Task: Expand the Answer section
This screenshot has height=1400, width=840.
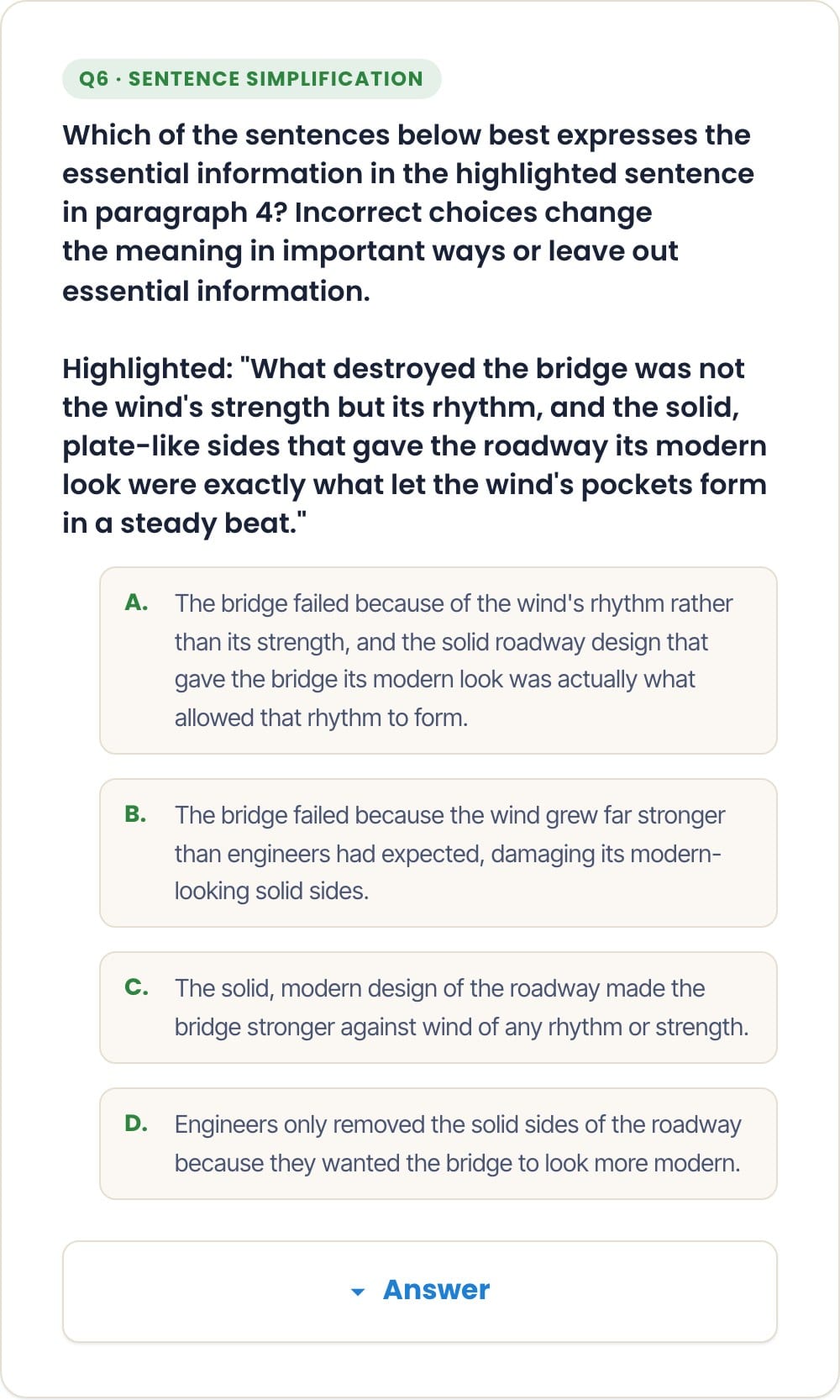Action: point(419,1291)
